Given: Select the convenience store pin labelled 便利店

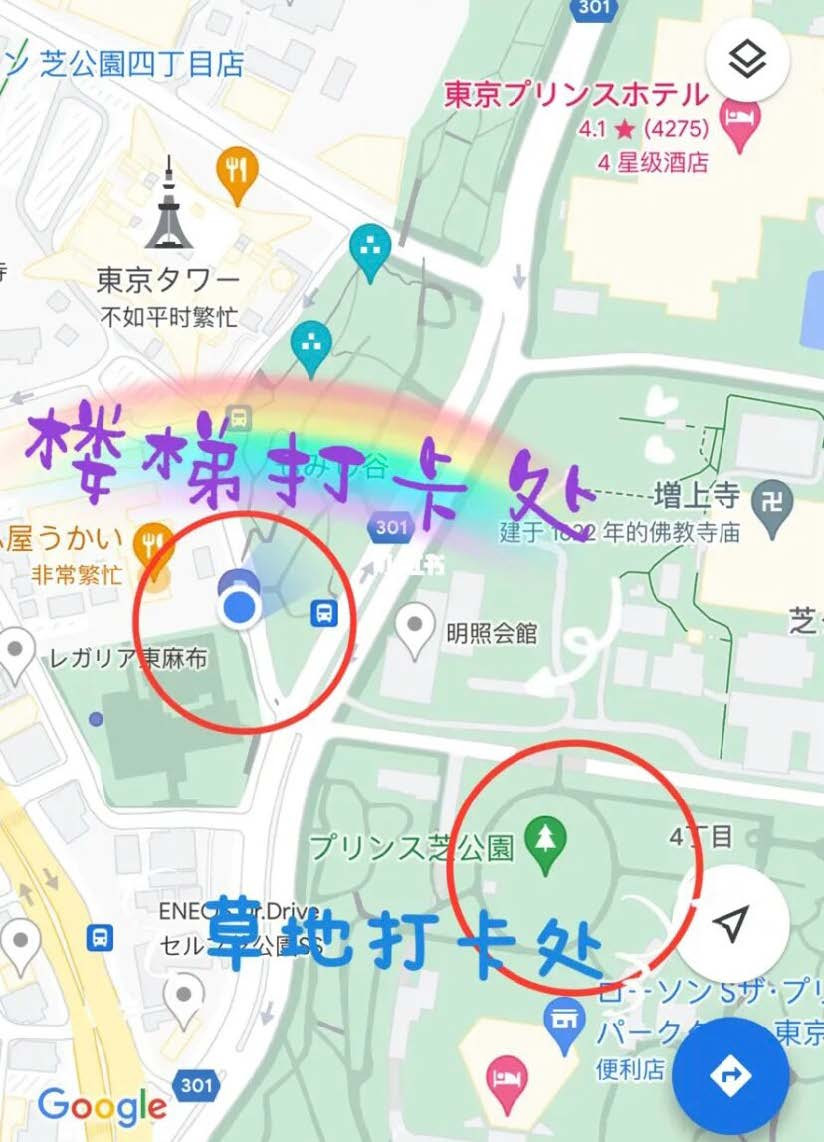Looking at the screenshot, I should [x=564, y=1020].
